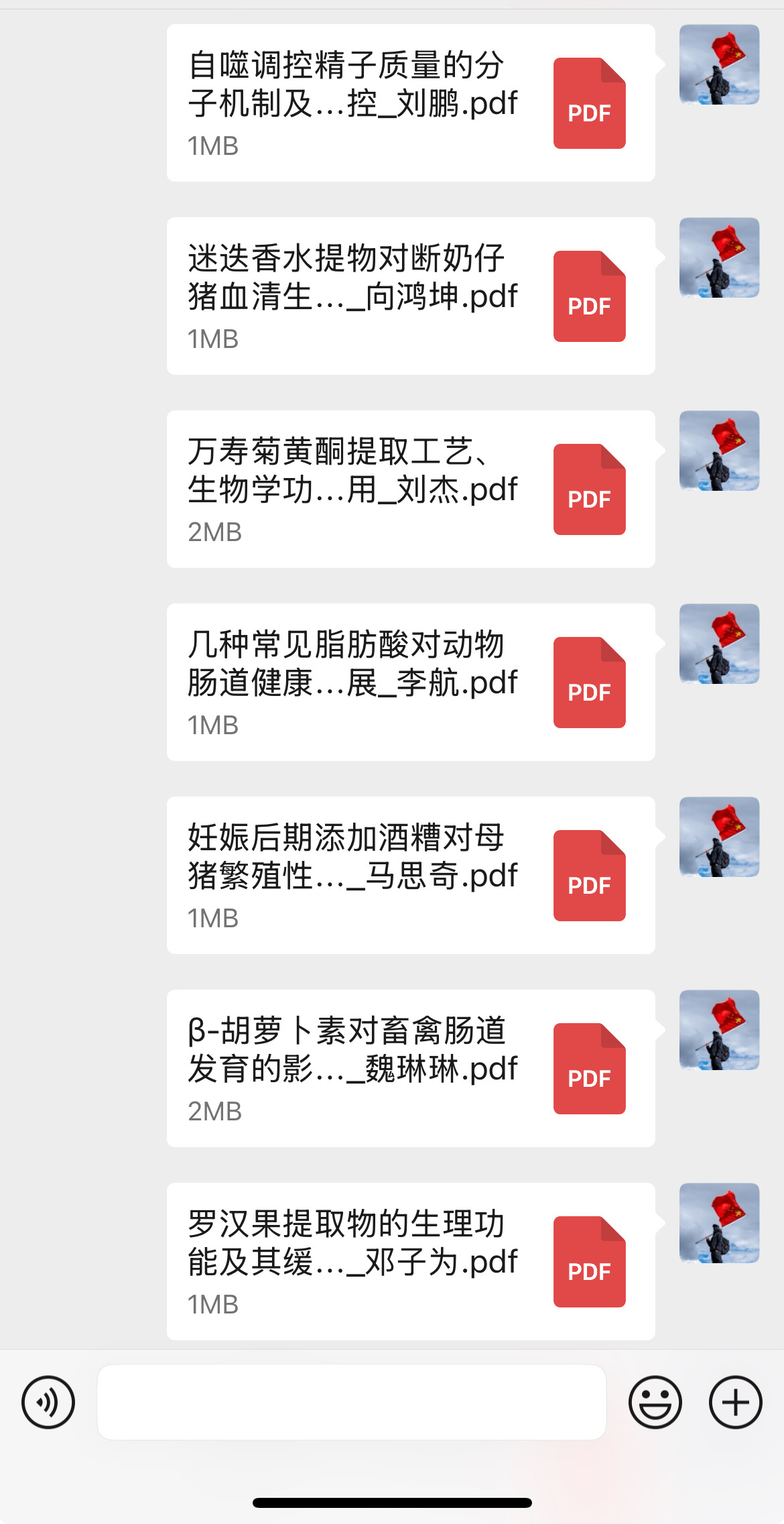Open the 罗汉果提取物 PDF by 邓子为
The height and width of the screenshot is (1524, 784).
[x=411, y=1261]
